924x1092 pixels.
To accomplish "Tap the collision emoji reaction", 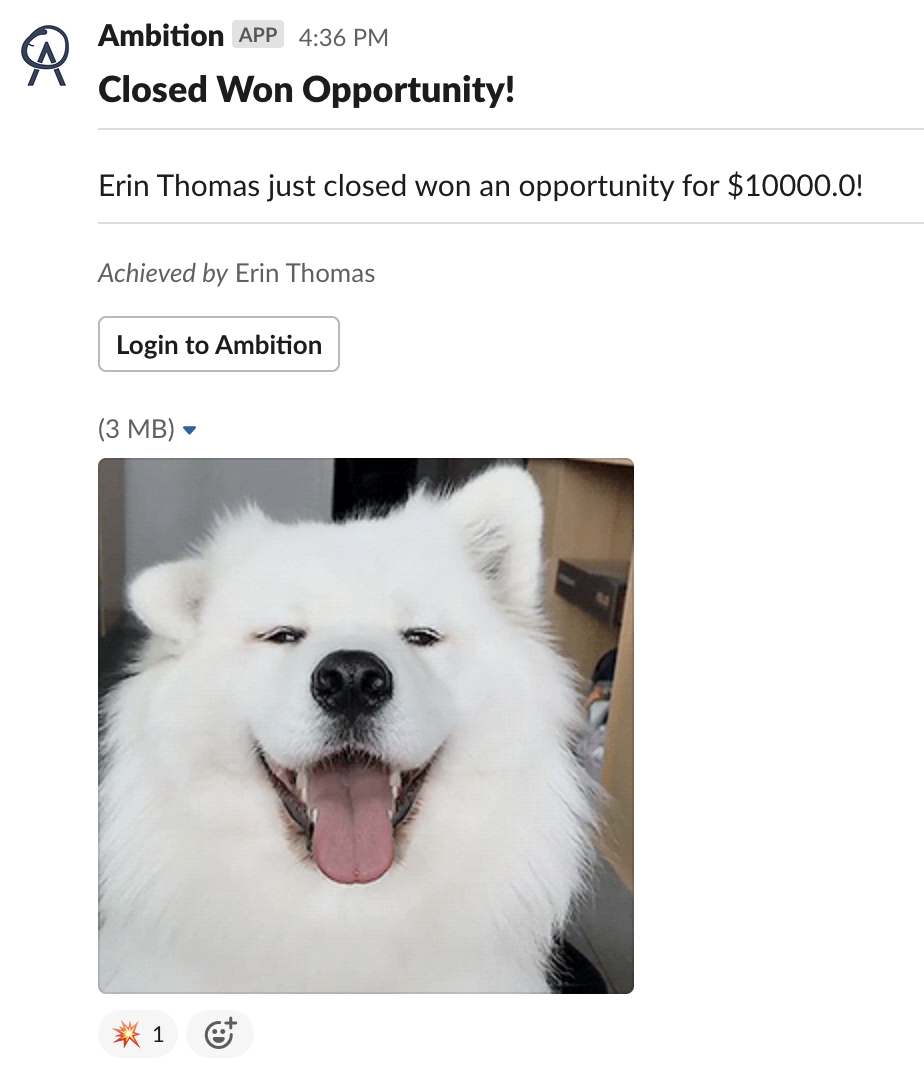I will click(x=138, y=1034).
